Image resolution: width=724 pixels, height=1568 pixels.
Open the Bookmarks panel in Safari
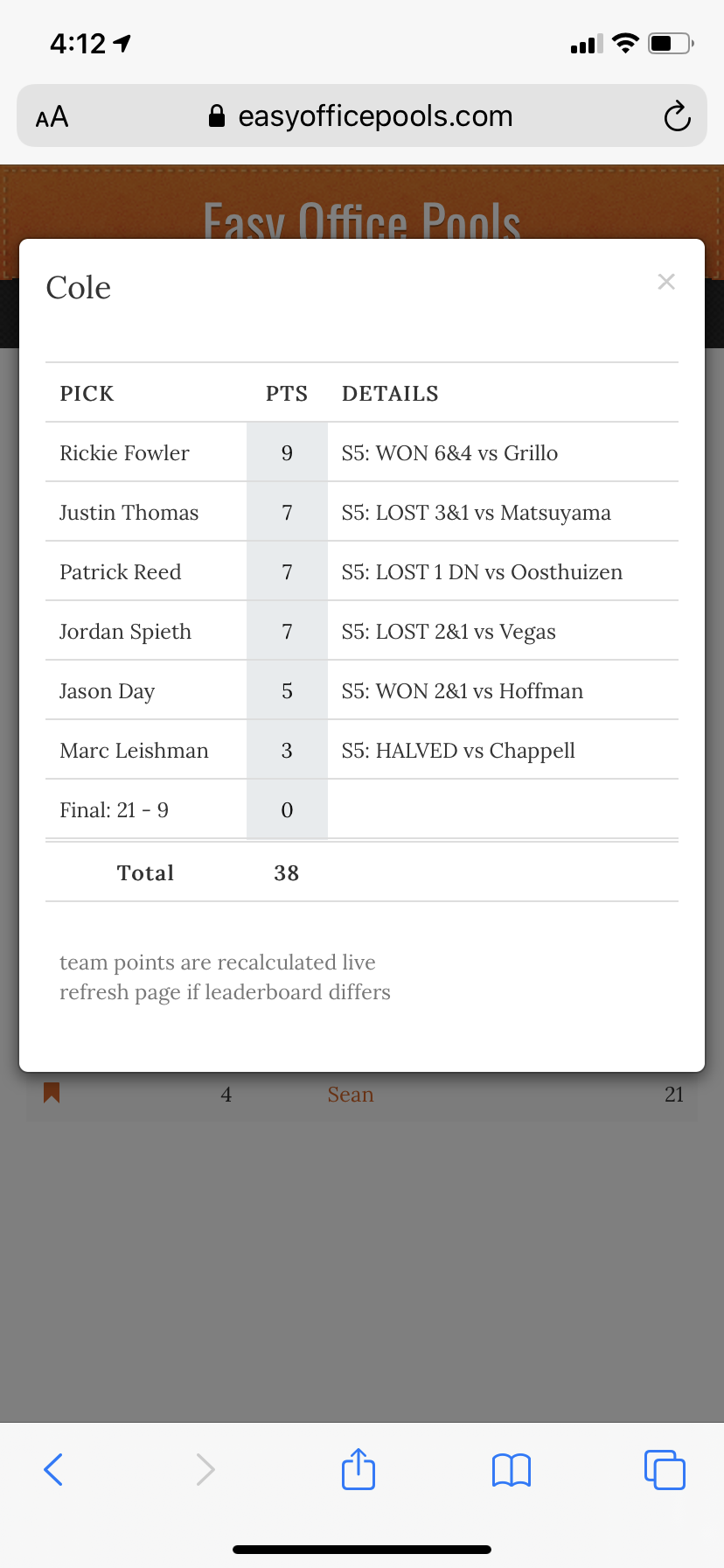pyautogui.click(x=511, y=1469)
